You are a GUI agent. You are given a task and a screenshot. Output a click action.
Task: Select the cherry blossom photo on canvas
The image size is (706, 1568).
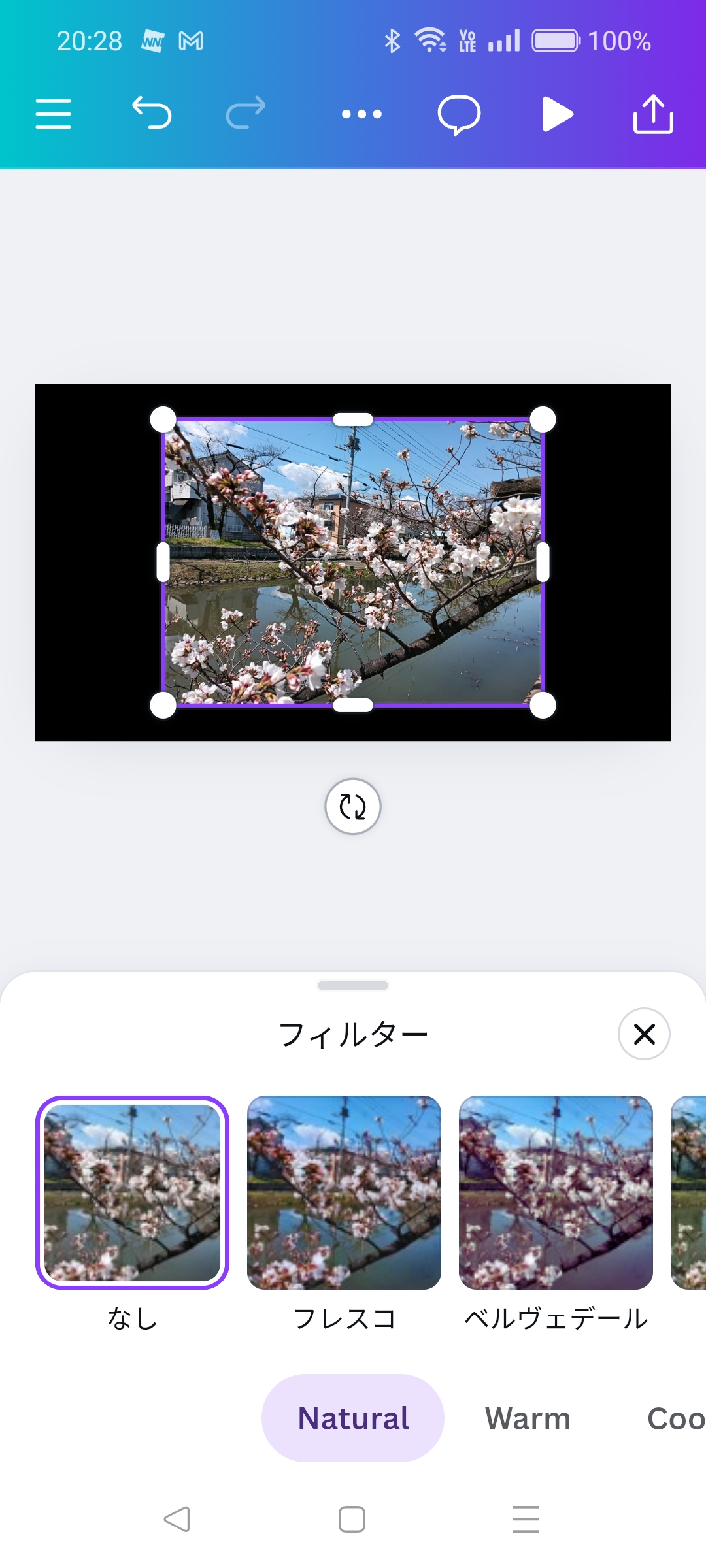[x=353, y=562]
